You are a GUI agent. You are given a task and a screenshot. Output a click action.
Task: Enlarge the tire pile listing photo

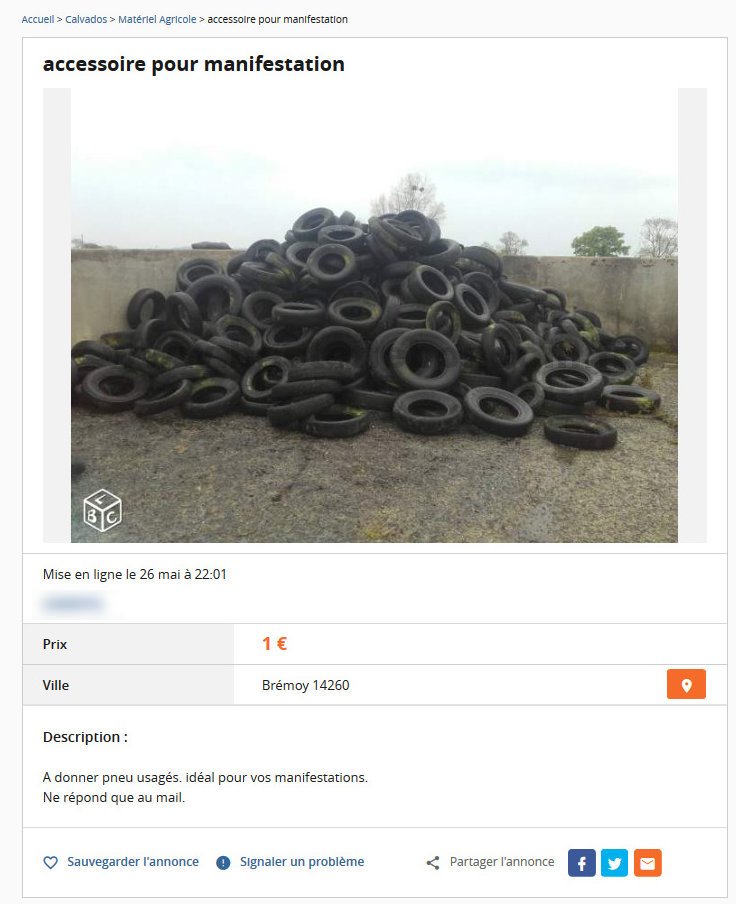[374, 315]
